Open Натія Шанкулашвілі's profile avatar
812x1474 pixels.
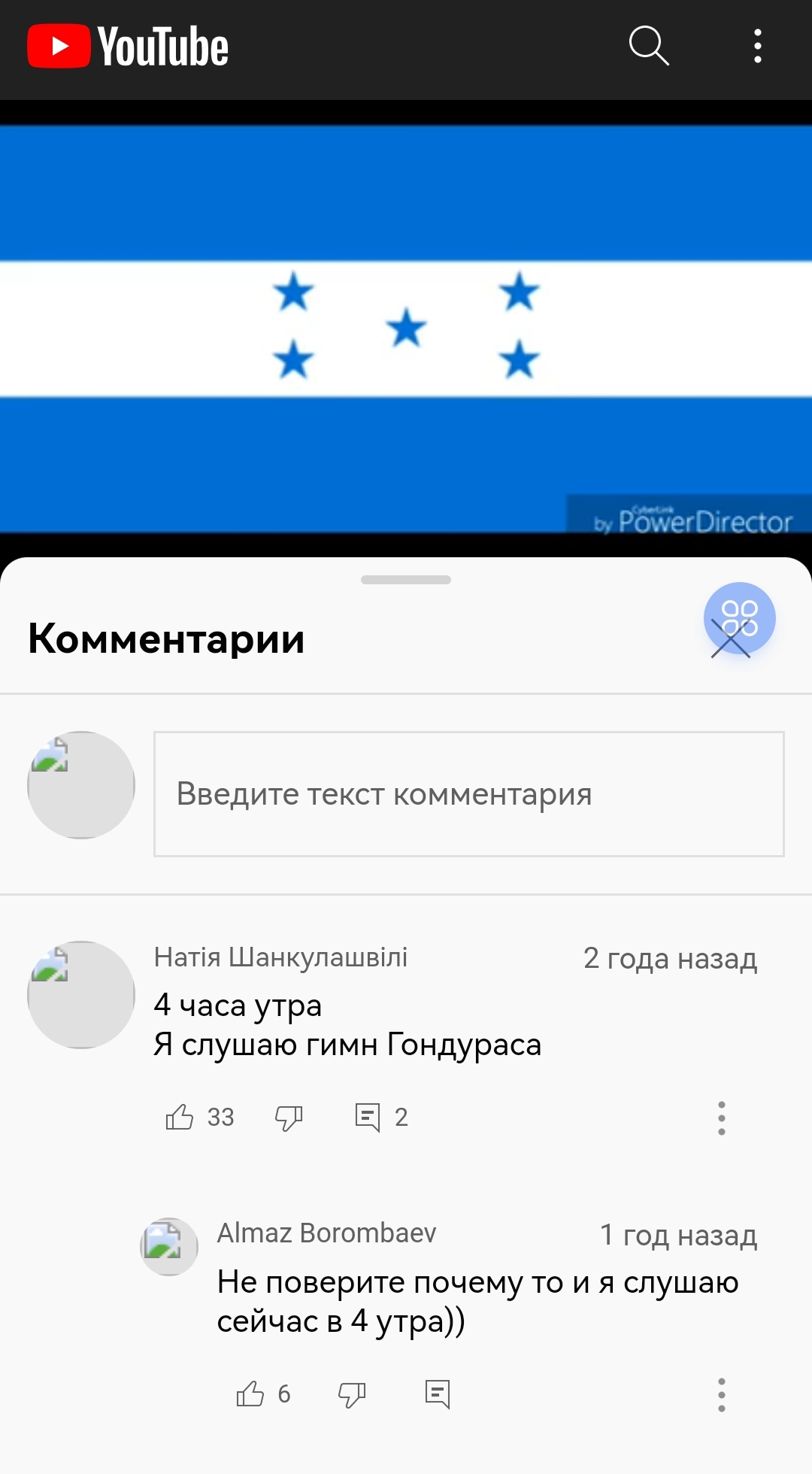click(81, 995)
